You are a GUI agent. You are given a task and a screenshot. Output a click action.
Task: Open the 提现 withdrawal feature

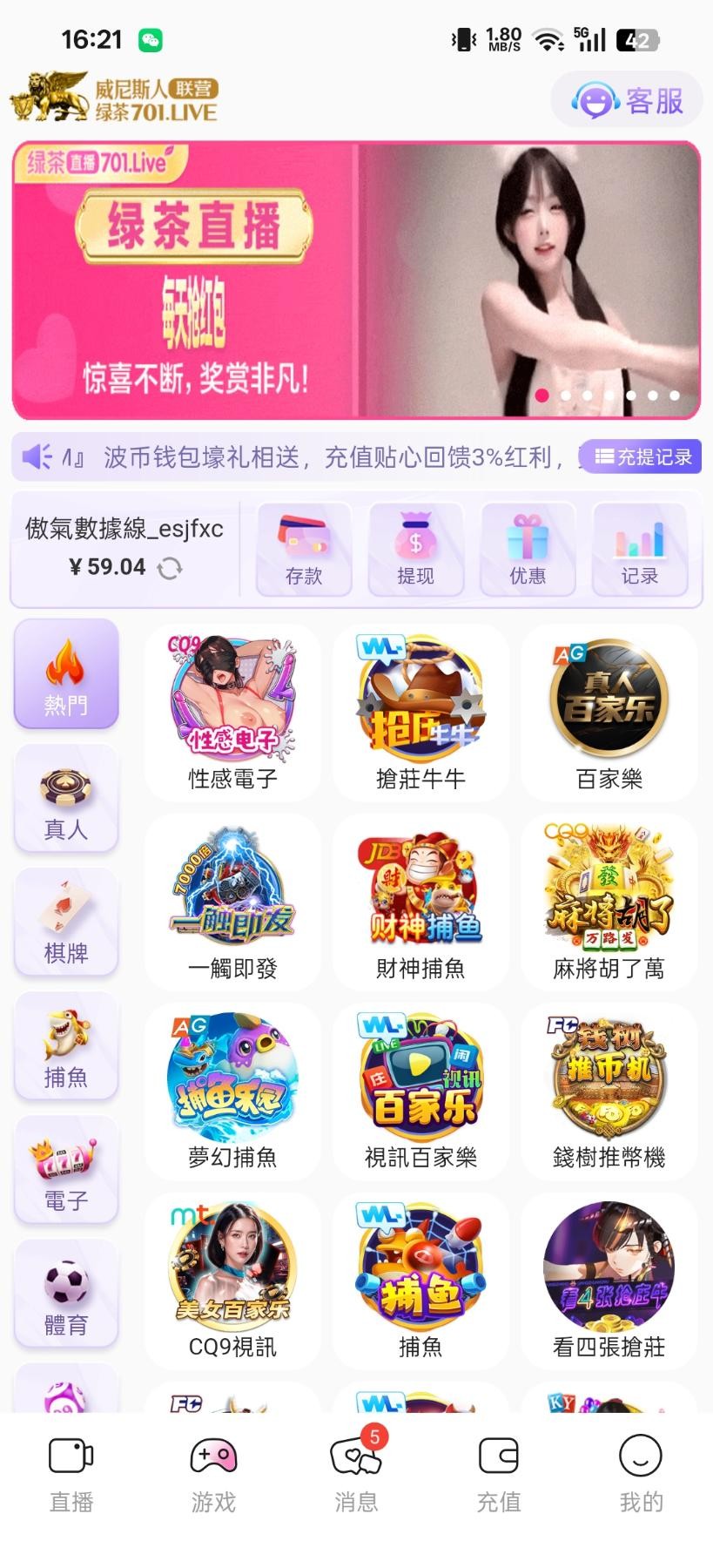point(415,549)
